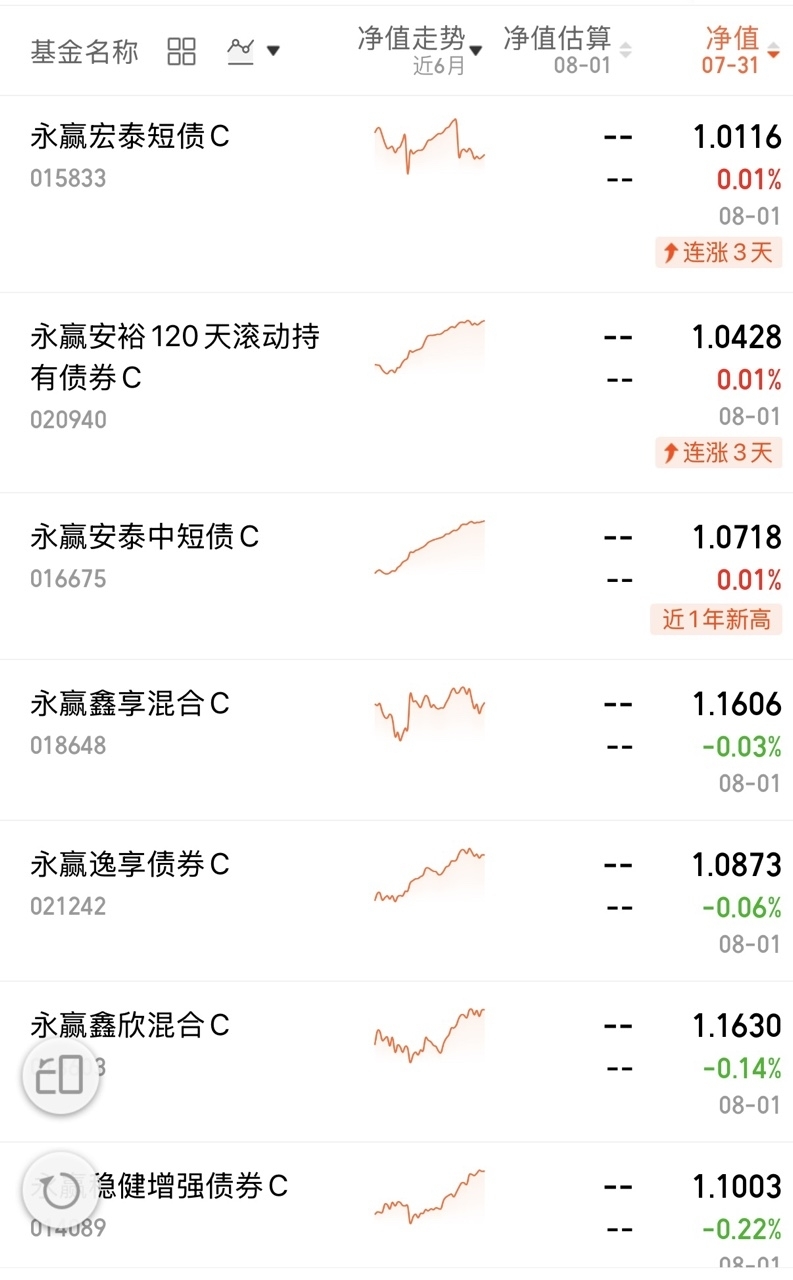793x1280 pixels.
Task: Open the chart type dropdown in header
Action: (253, 51)
